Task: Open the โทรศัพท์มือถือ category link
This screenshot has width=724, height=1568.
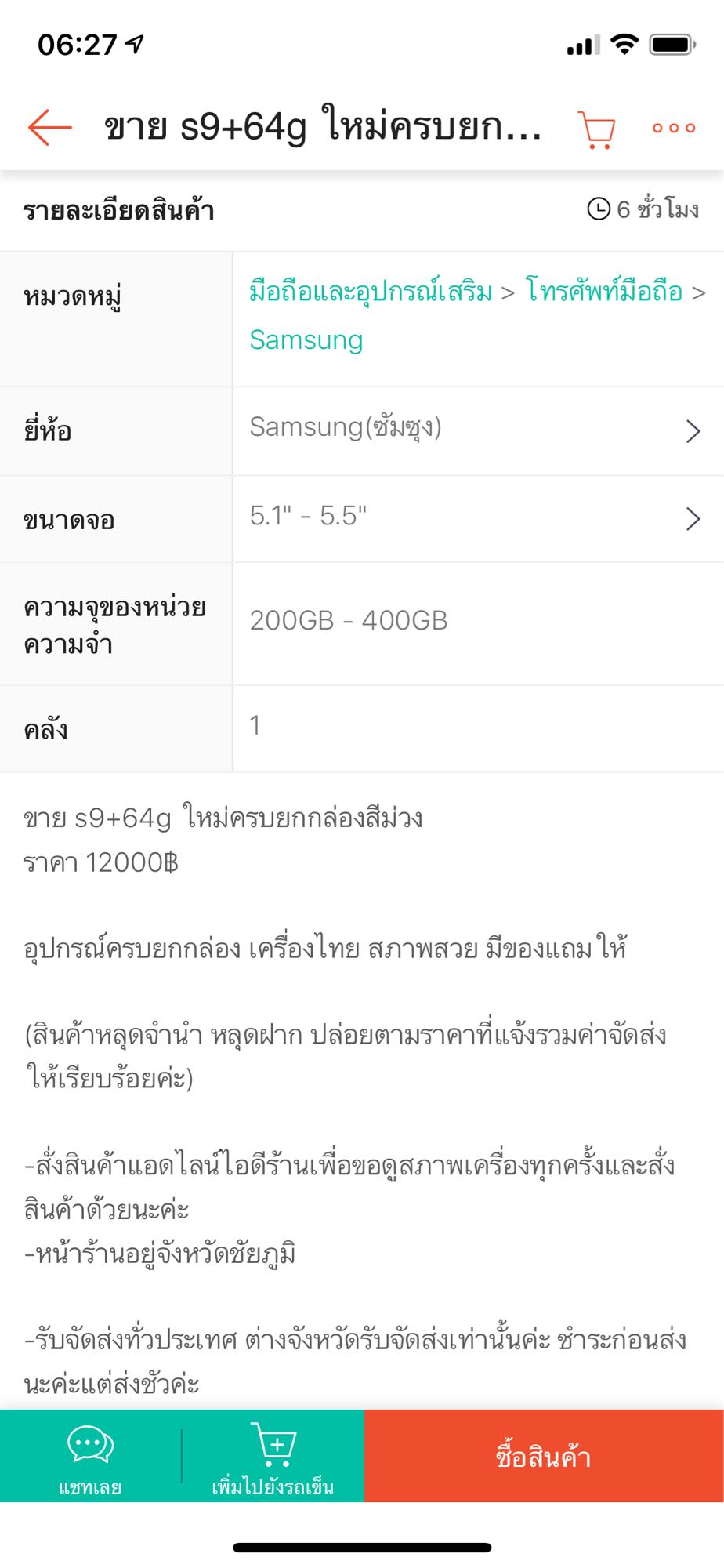Action: [x=603, y=292]
